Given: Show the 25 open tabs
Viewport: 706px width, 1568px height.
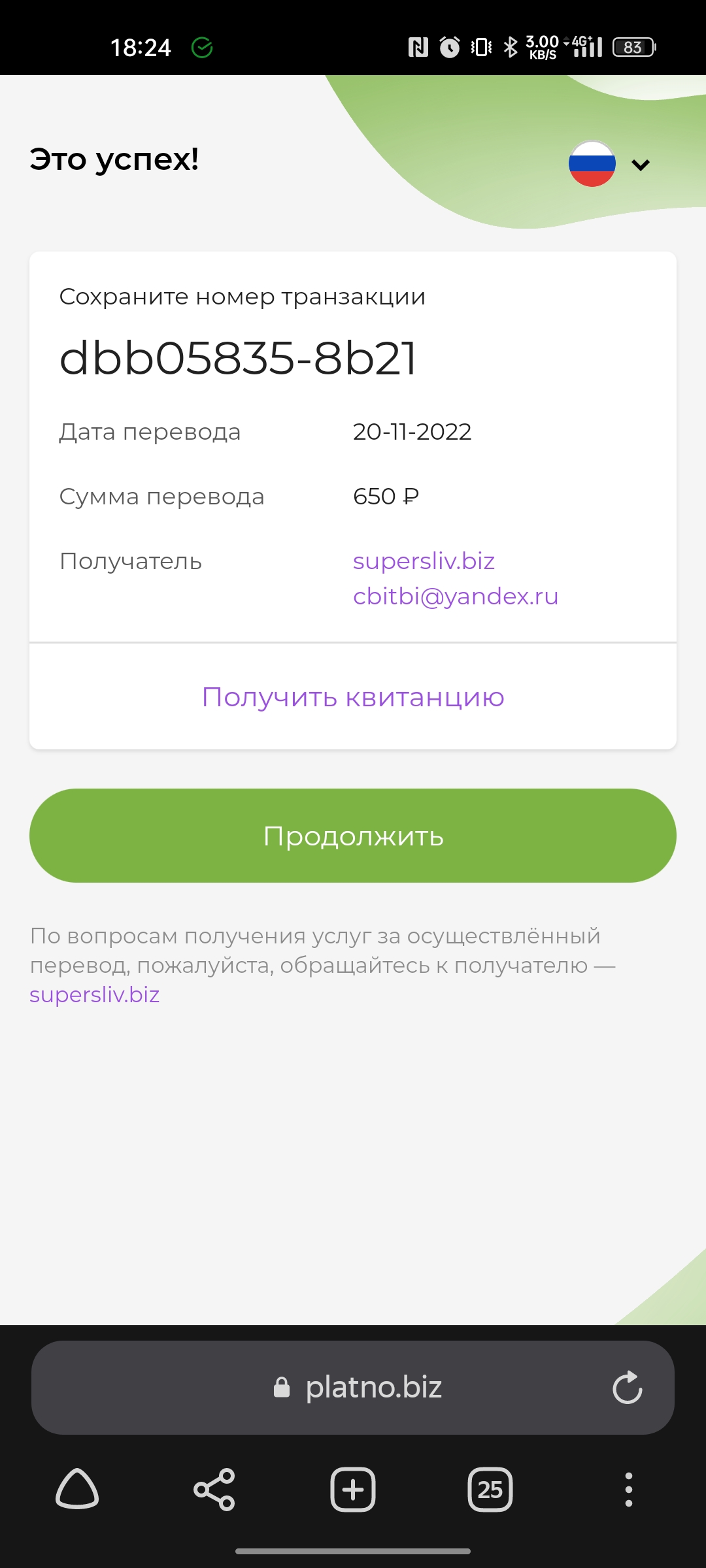Looking at the screenshot, I should [490, 1490].
